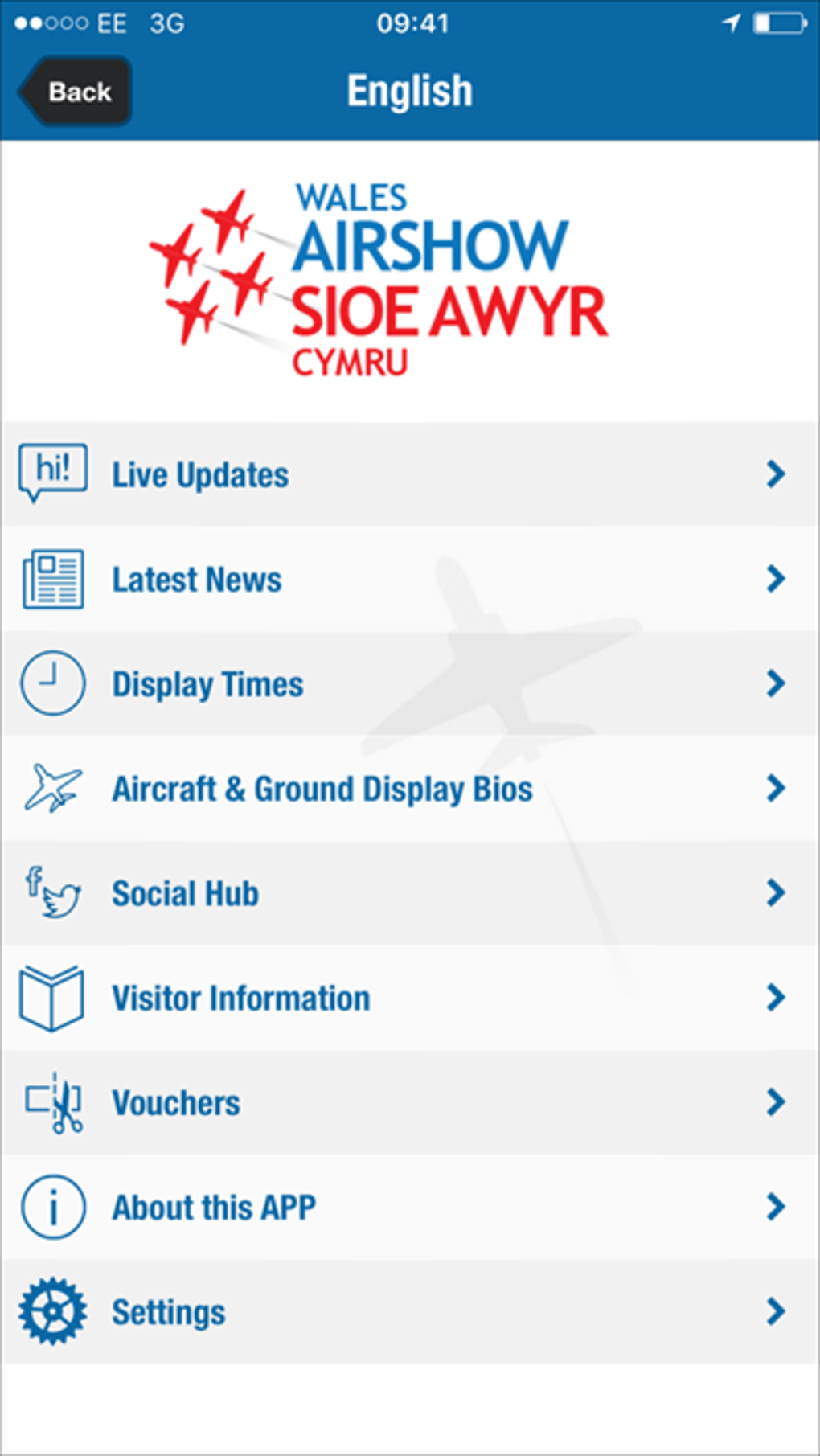Image resolution: width=820 pixels, height=1456 pixels.
Task: Open Live Updates
Action: (x=408, y=474)
